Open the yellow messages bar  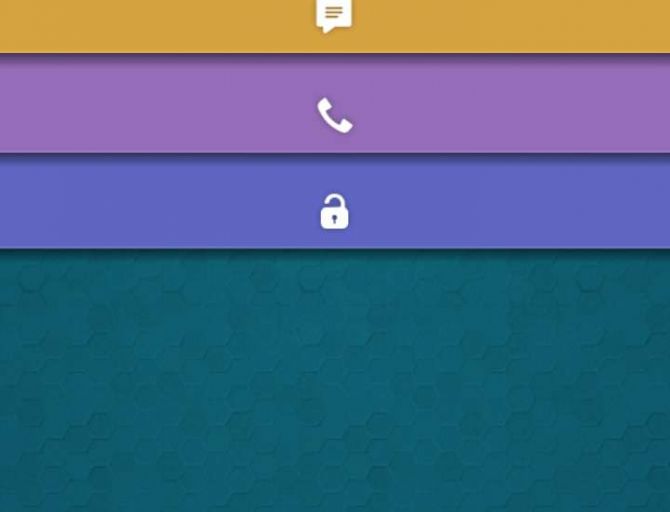[334, 18]
